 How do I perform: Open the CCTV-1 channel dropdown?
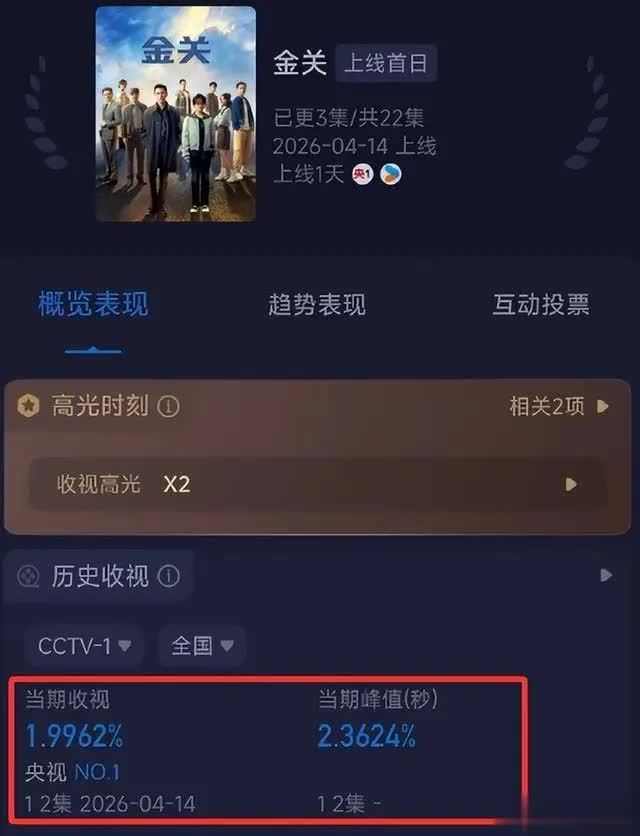[84, 646]
